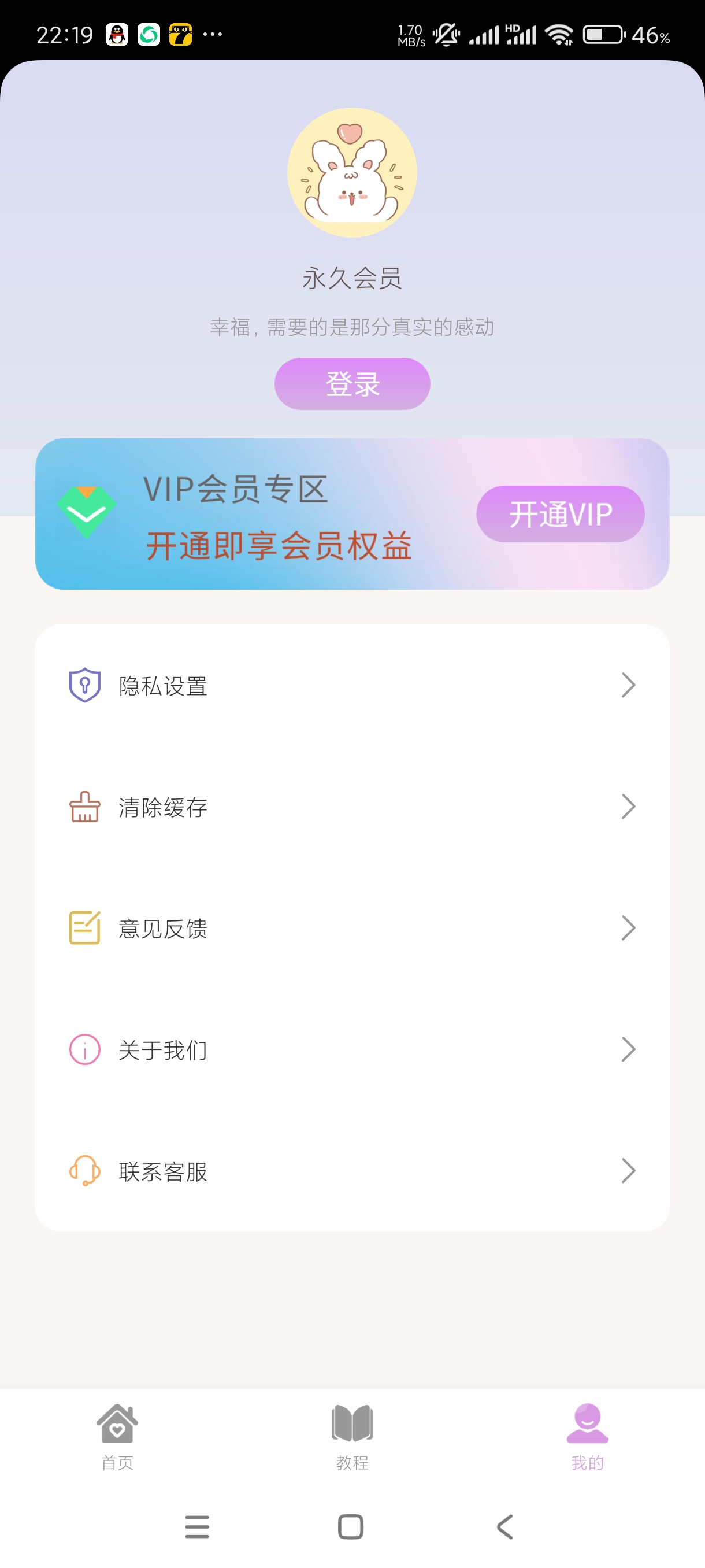Tap the rabbit profile avatar
The height and width of the screenshot is (1568, 705).
pyautogui.click(x=352, y=173)
